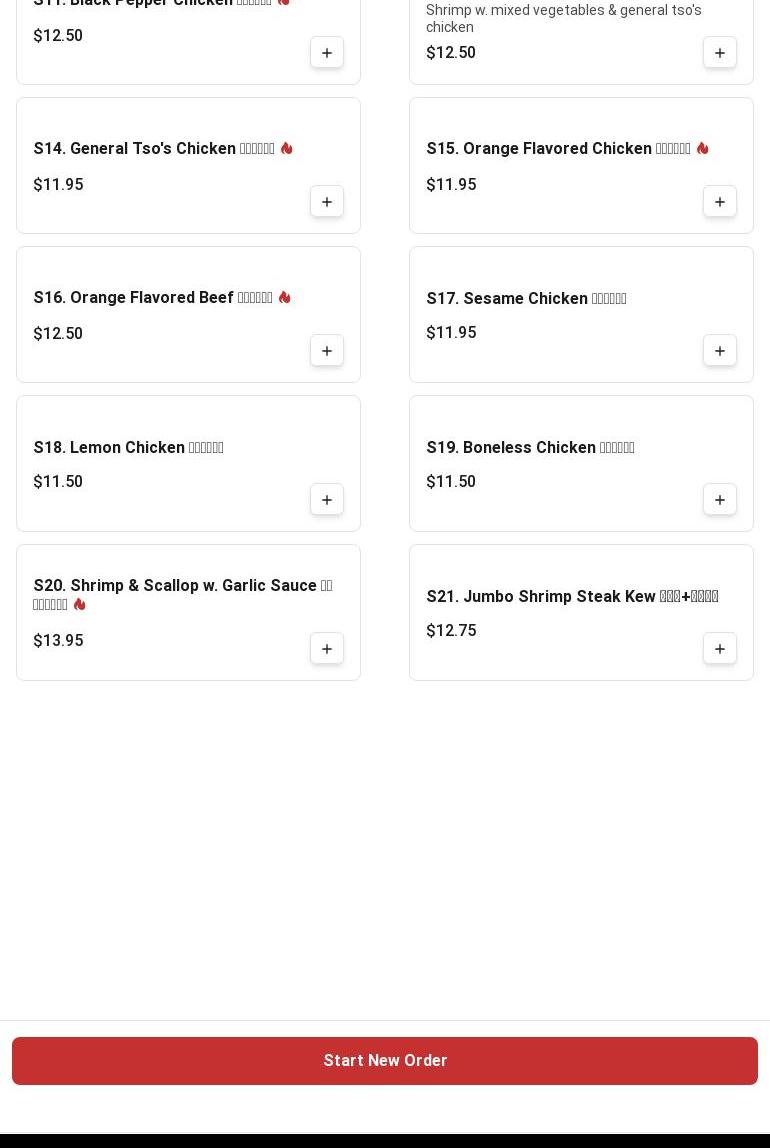Image resolution: width=770 pixels, height=1148 pixels.
Task: Add S20 Shrimp & Scallop w. Garlic Sauce
Action: [x=327, y=649]
